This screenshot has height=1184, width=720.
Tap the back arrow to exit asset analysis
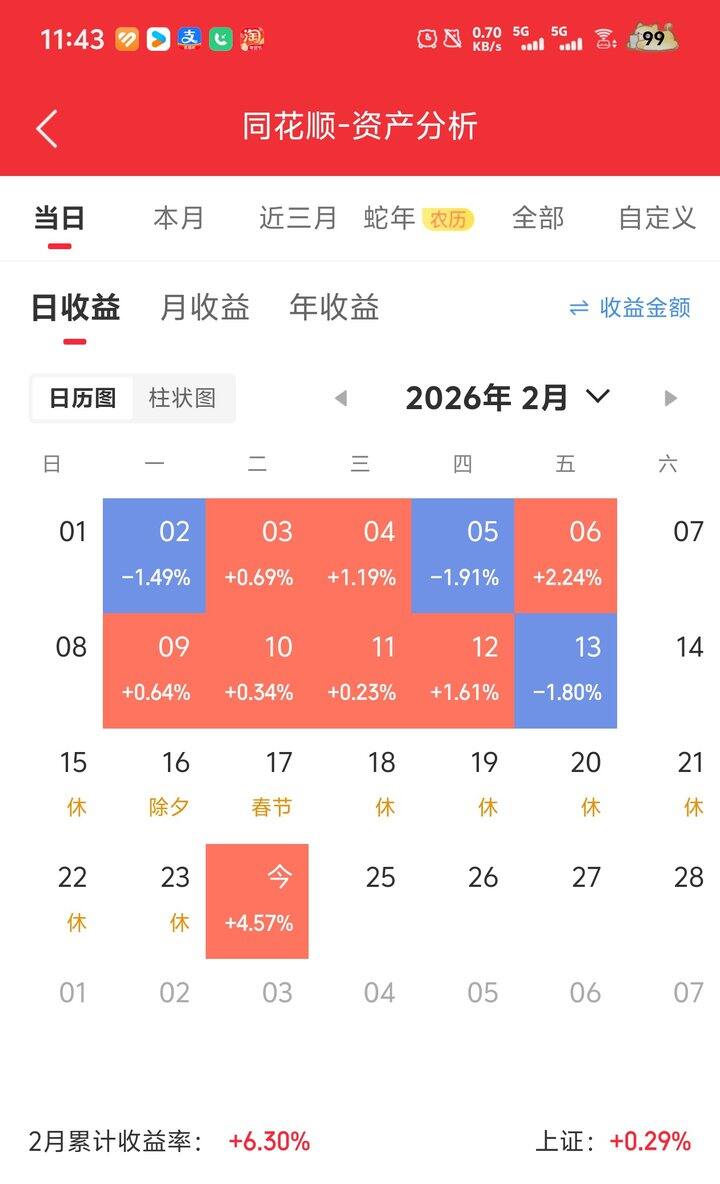(x=44, y=128)
